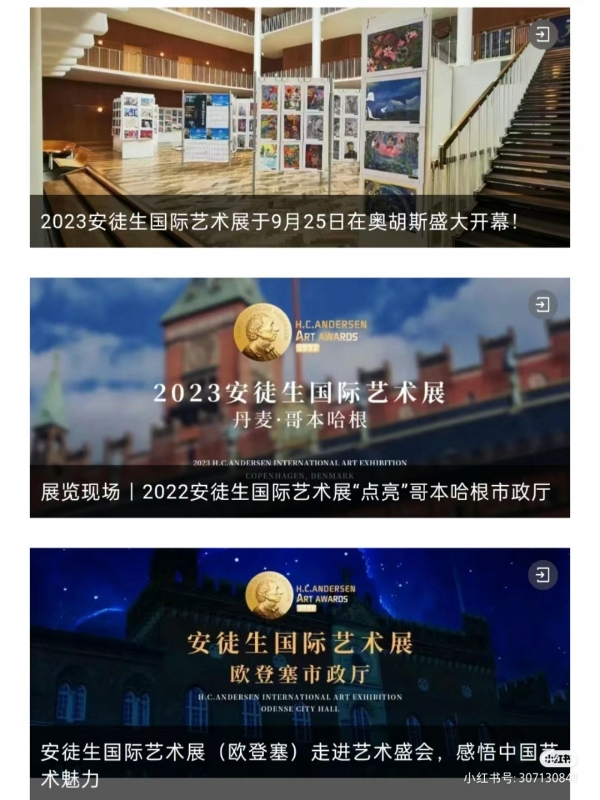600x800 pixels.
Task: Tap the open icon on the Odense card
Action: (x=542, y=575)
